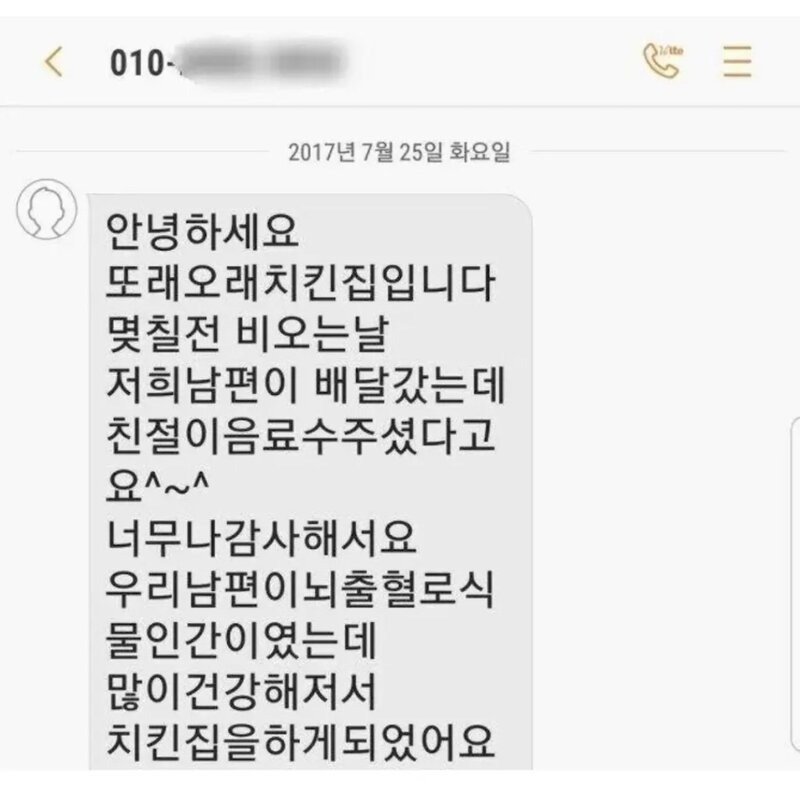Screen dimensions: 800x788
Task: Call this number with the phone icon
Action: click(x=661, y=62)
